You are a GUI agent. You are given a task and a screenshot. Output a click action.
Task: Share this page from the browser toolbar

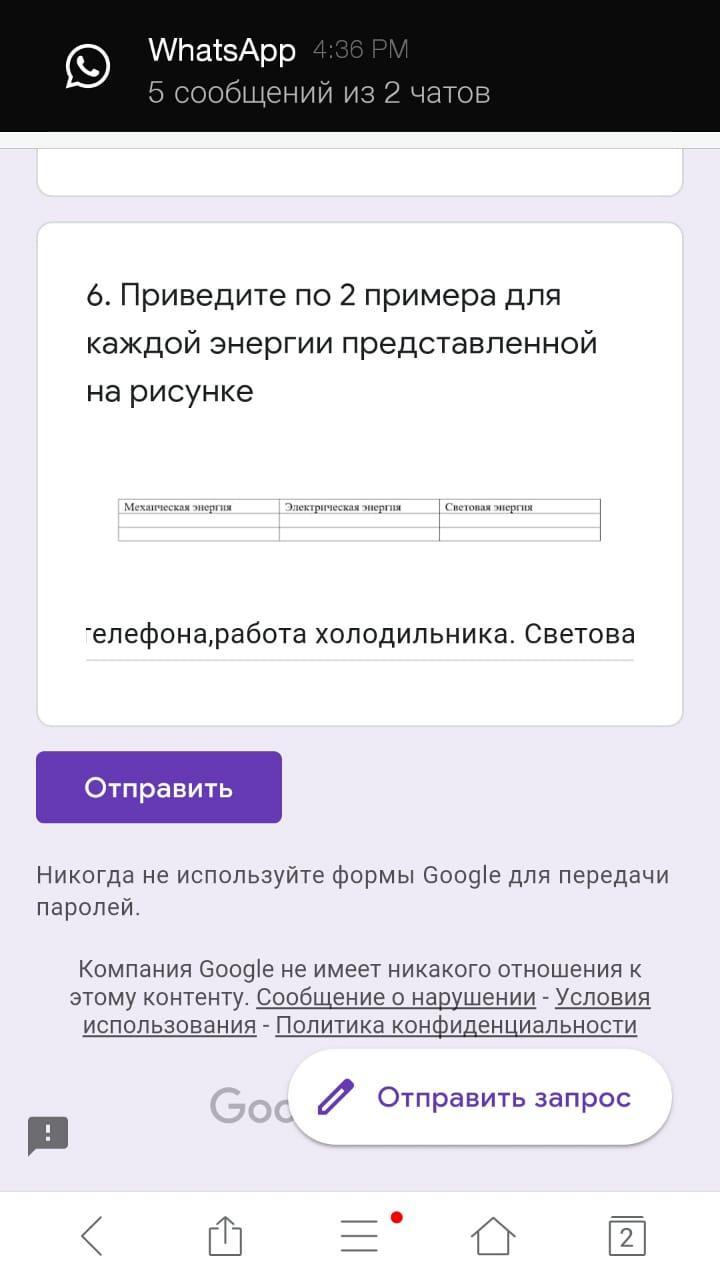coord(225,1236)
